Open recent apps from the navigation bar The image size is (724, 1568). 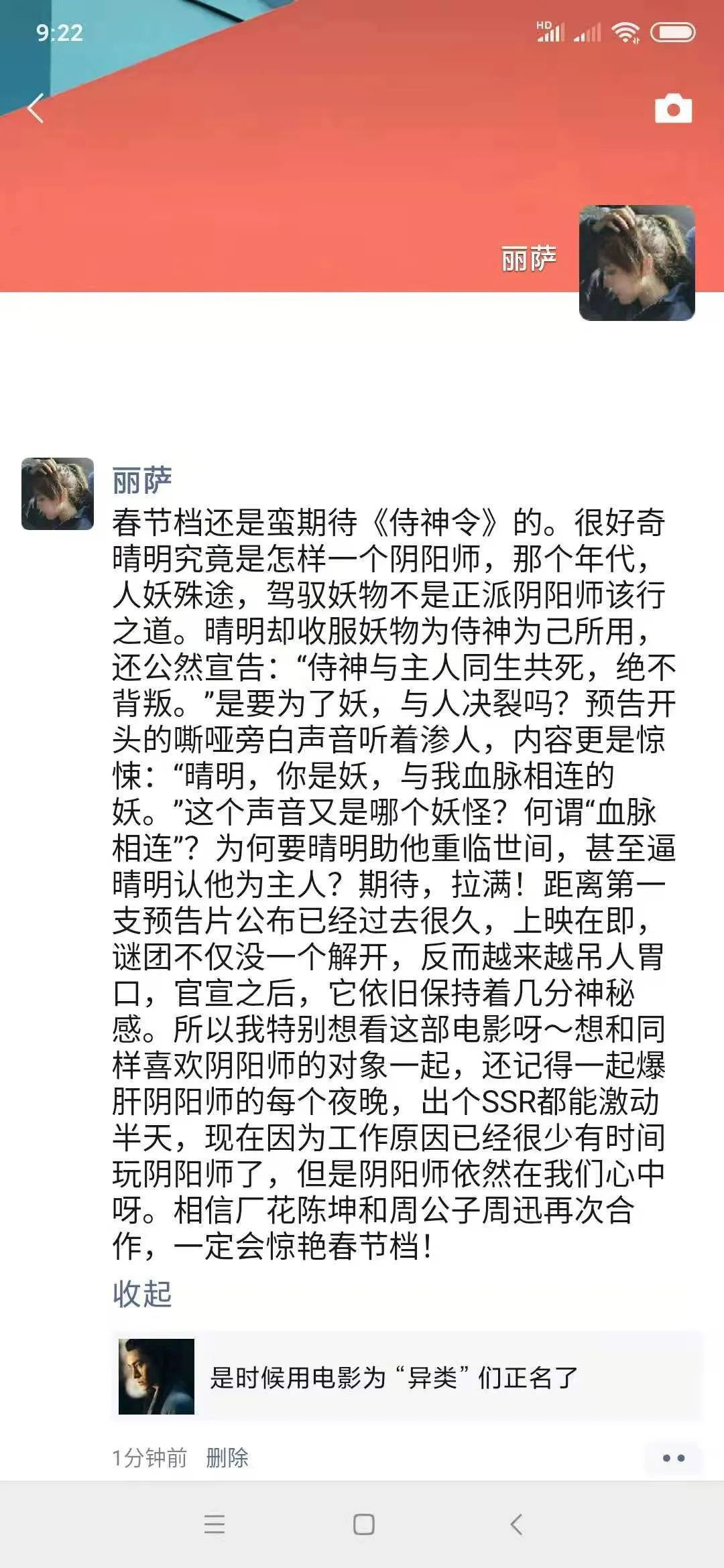215,1524
